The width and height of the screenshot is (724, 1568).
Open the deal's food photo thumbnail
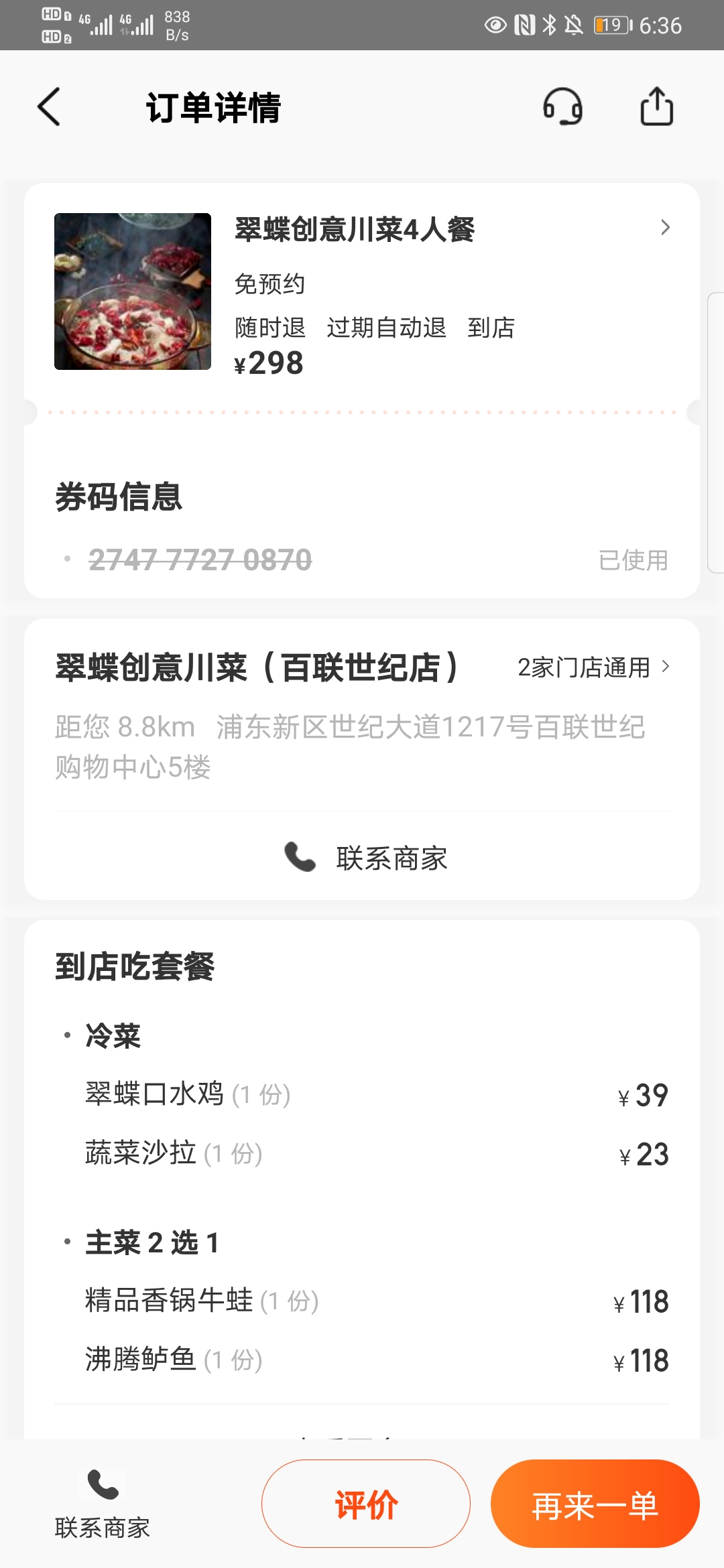(133, 291)
